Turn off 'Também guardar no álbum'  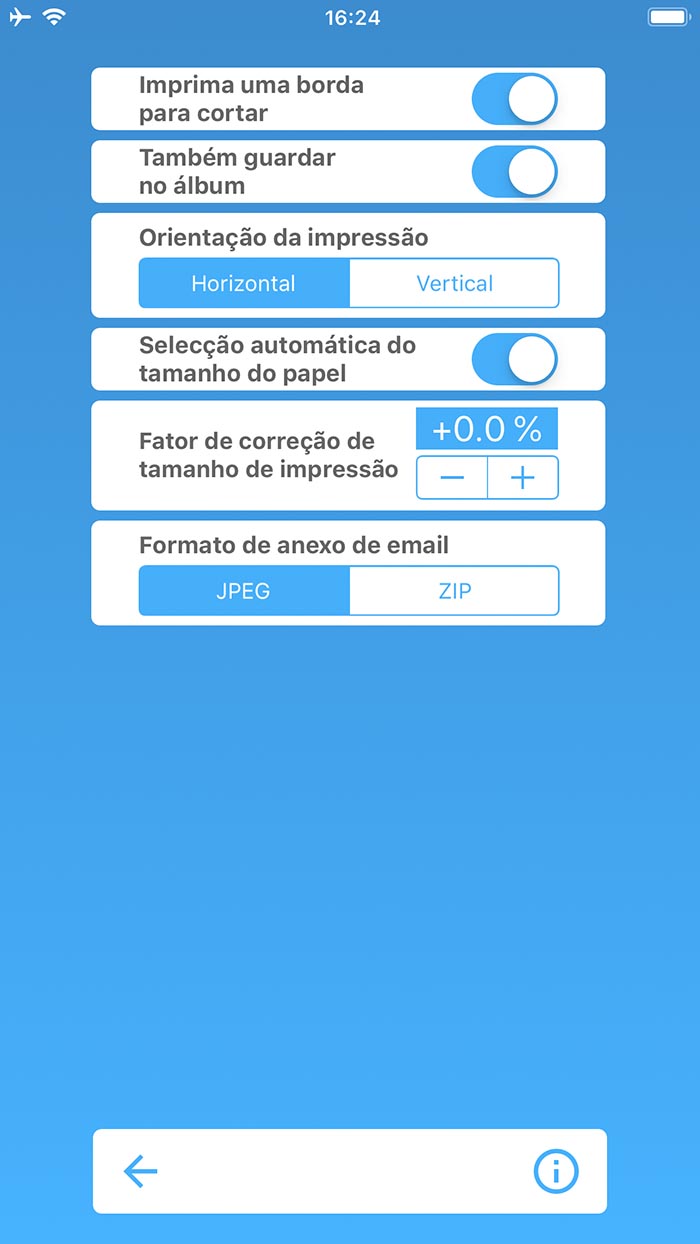tap(515, 171)
